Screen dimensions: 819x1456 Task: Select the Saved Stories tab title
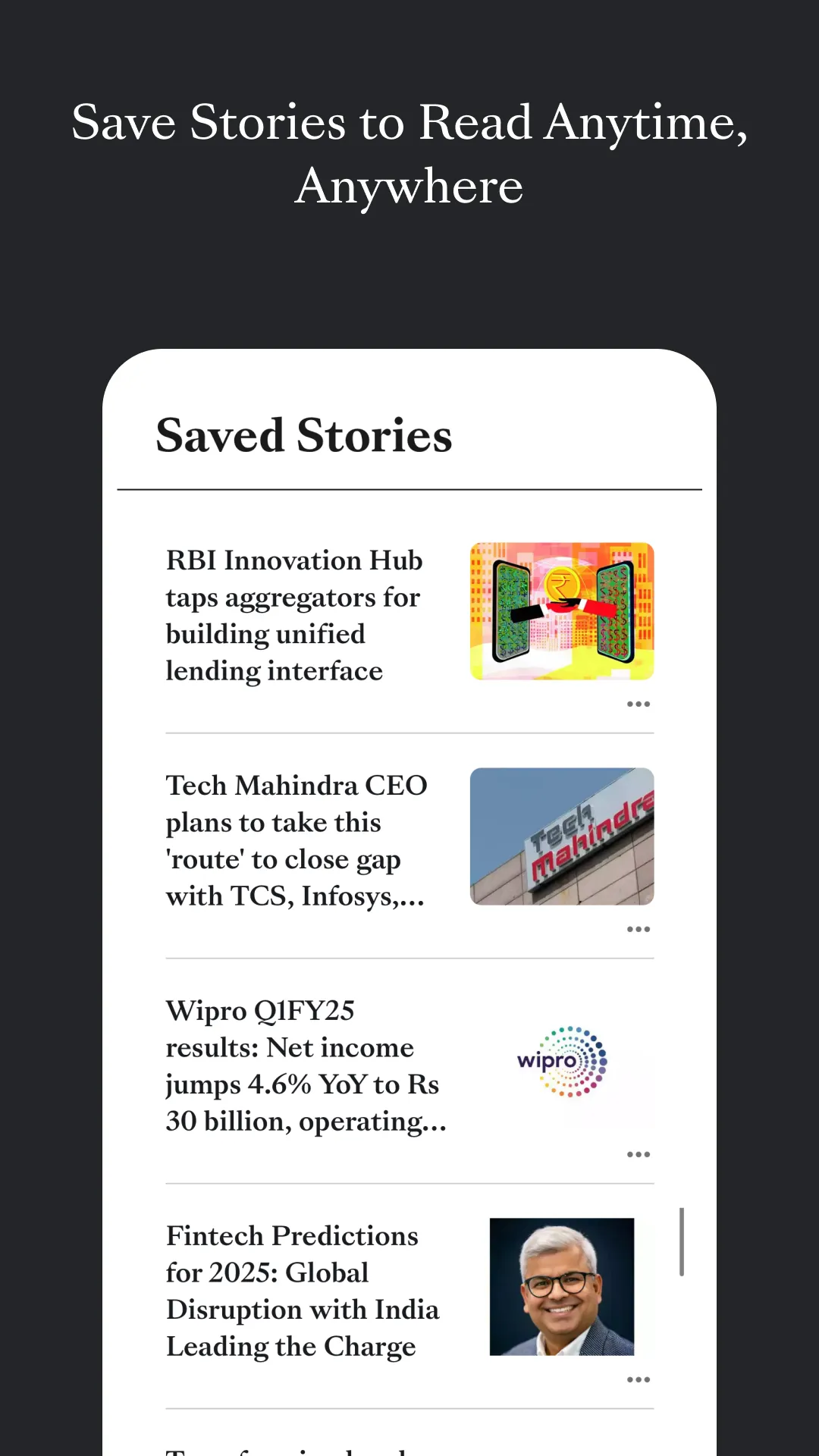(303, 435)
